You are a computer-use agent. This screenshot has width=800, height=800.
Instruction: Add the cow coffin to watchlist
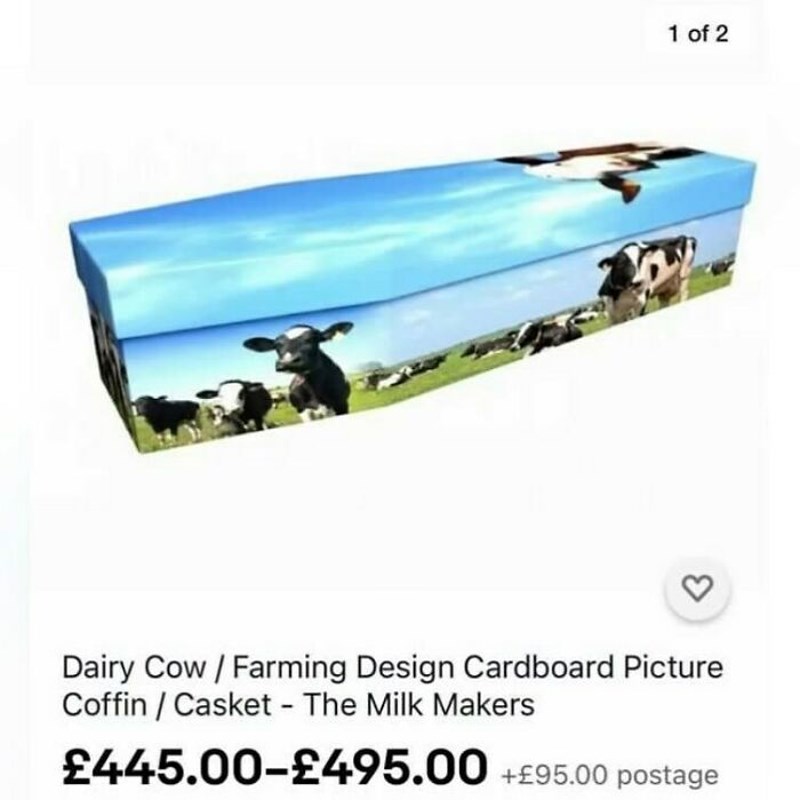(x=698, y=590)
